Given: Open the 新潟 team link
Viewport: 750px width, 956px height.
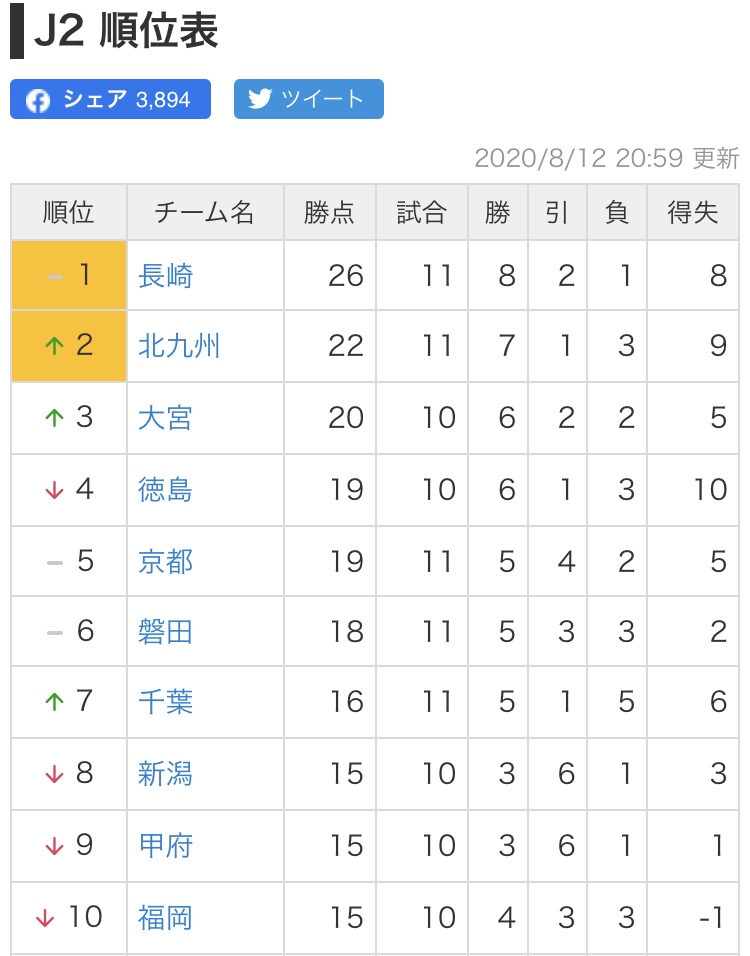Looking at the screenshot, I should pos(165,773).
